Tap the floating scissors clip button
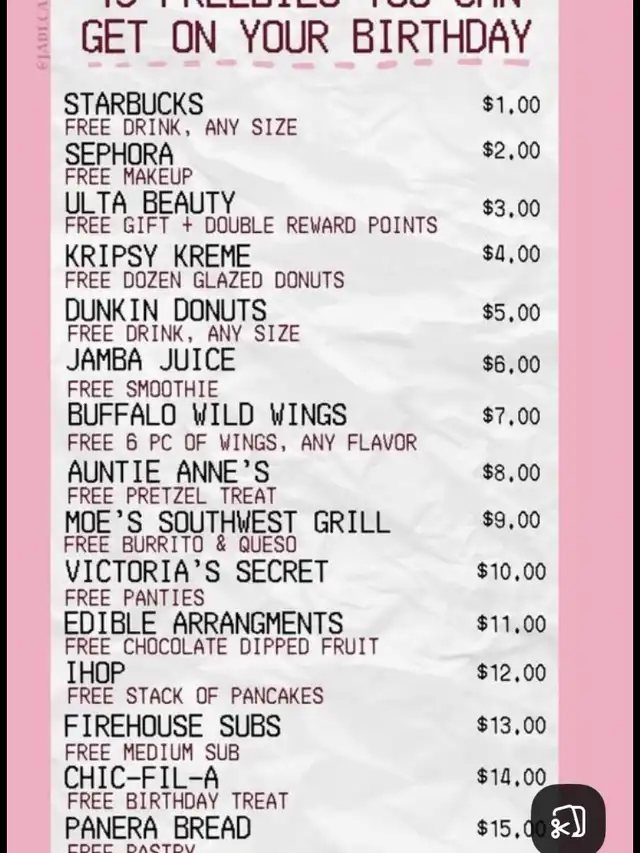 (567, 823)
